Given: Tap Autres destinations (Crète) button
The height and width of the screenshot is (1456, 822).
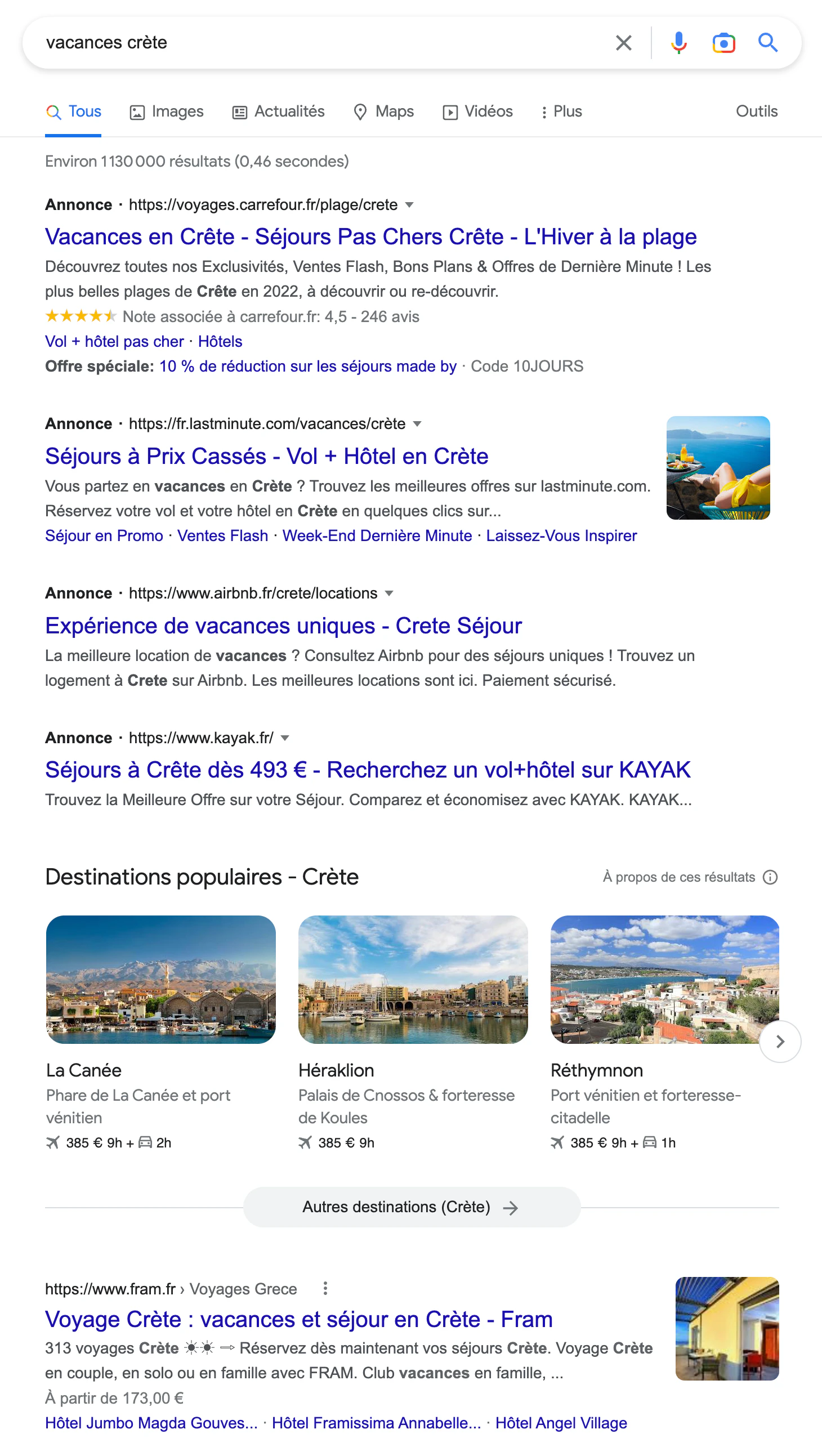Looking at the screenshot, I should (x=412, y=1207).
